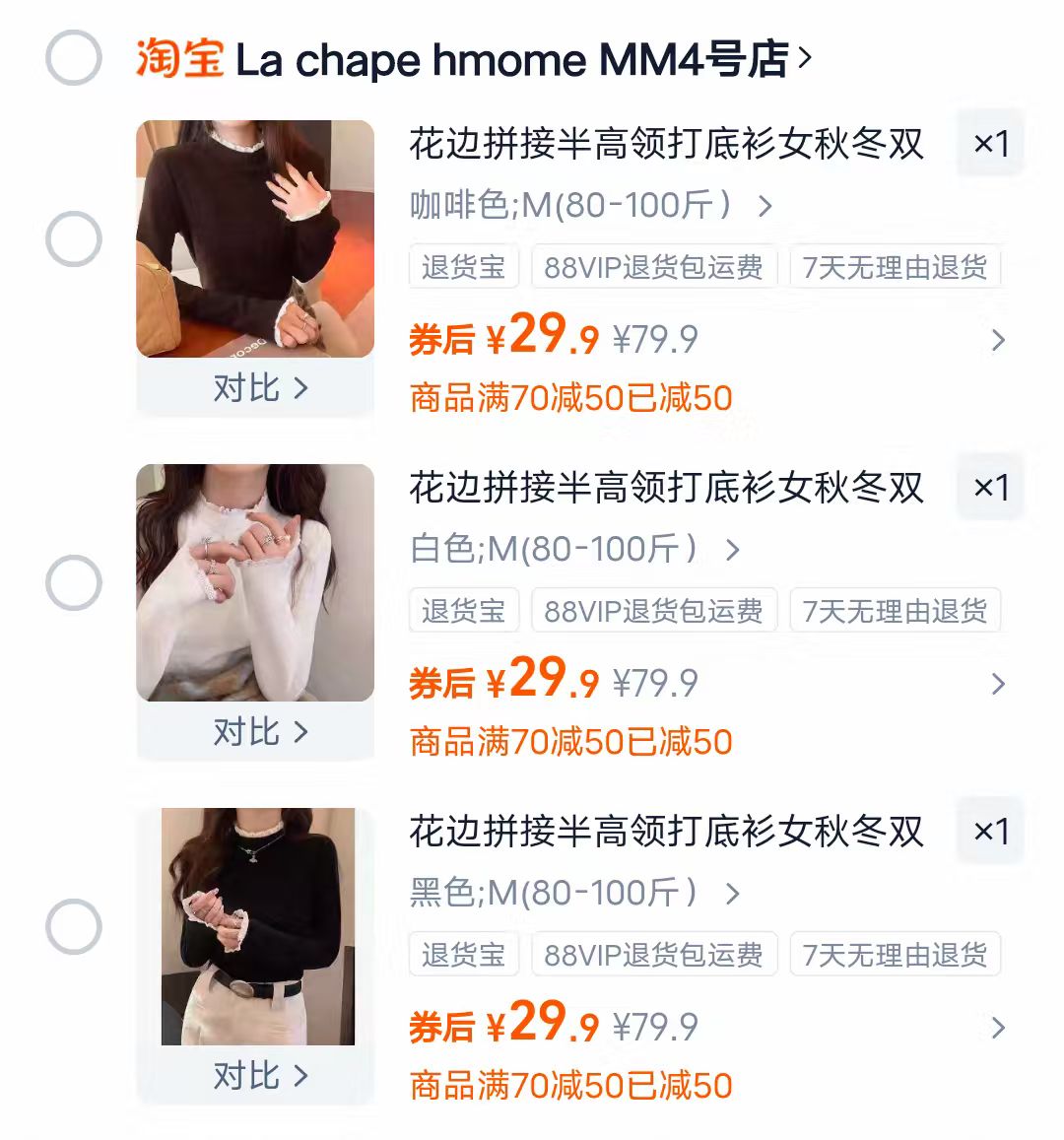Click the 退货宝 badge on the first item
This screenshot has width=1064, height=1140.
pos(464,266)
